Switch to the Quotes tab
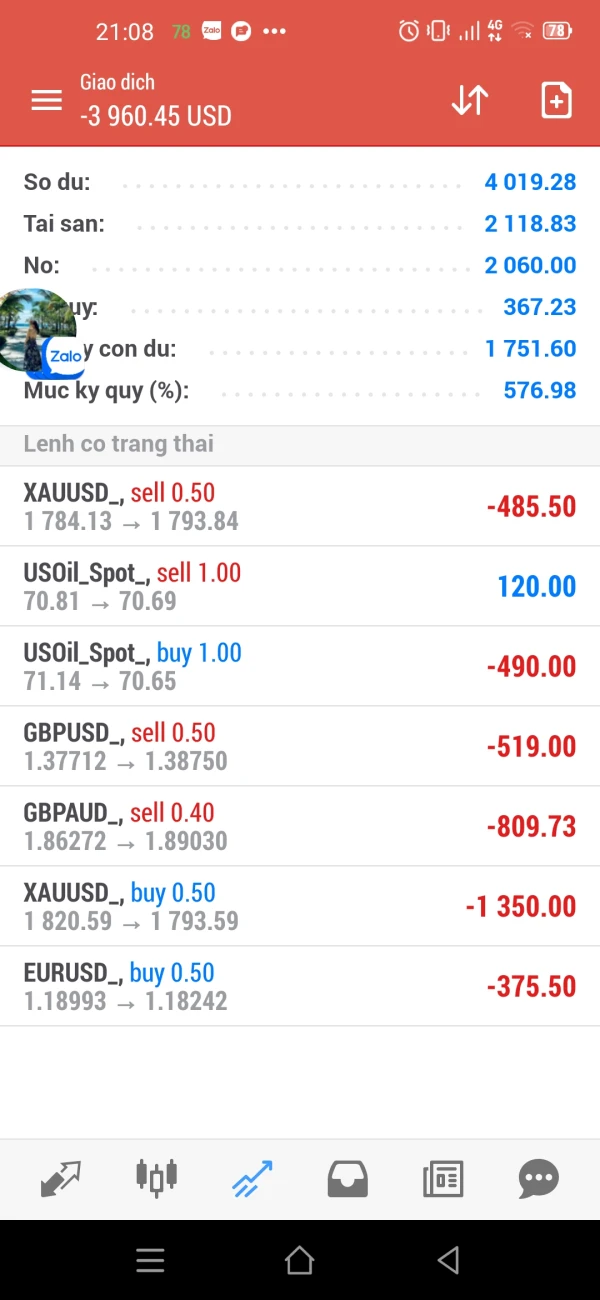Screen dimensions: 600x1300 point(60,1178)
